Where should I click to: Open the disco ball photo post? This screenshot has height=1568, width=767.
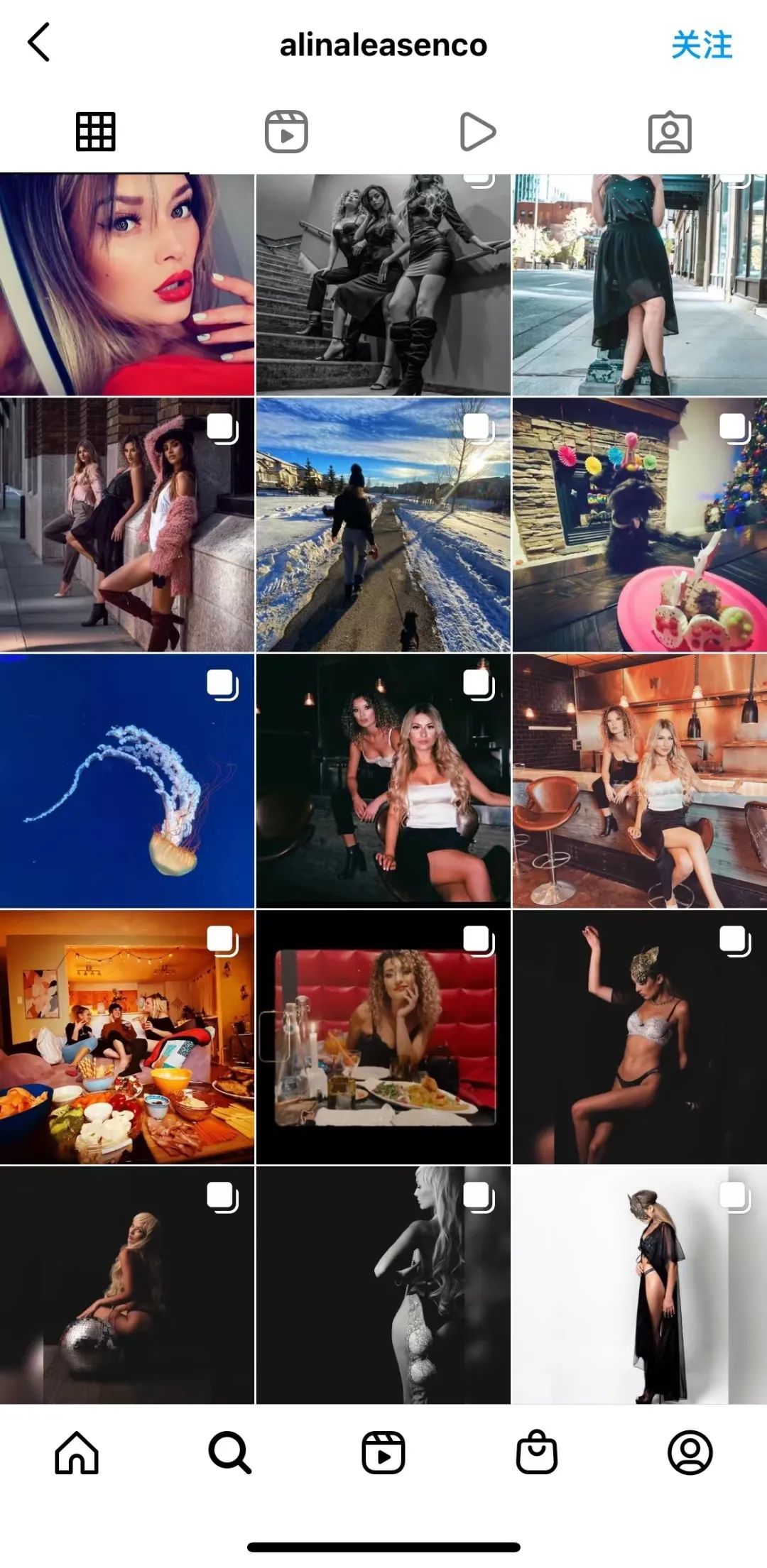point(126,1285)
